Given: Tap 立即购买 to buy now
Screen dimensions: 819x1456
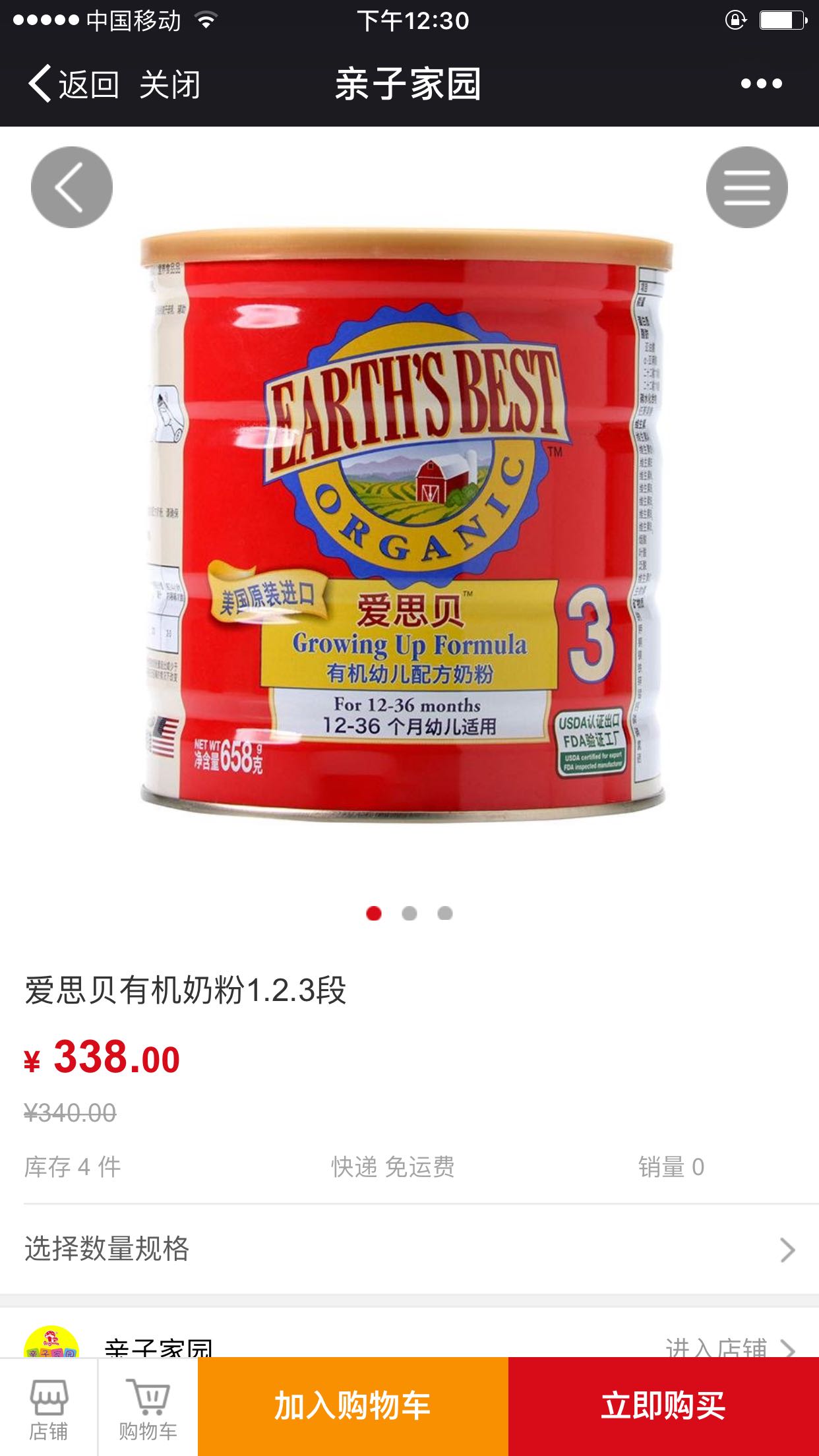Looking at the screenshot, I should [x=663, y=1407].
